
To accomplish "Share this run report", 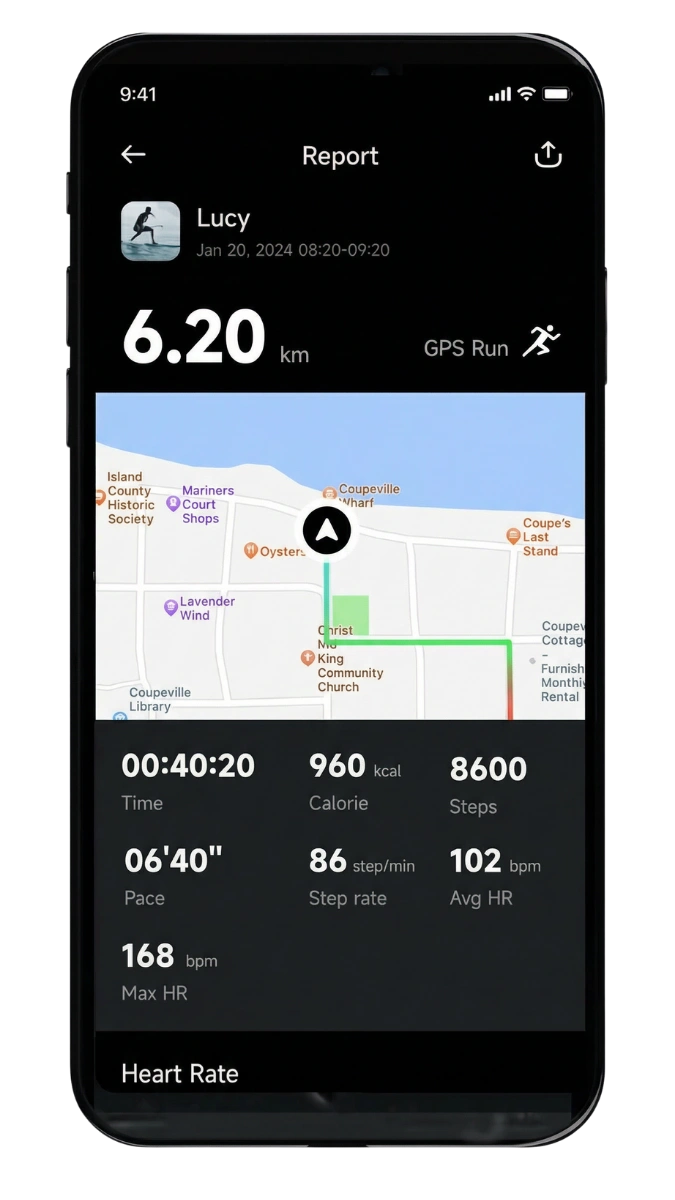I will pos(548,154).
